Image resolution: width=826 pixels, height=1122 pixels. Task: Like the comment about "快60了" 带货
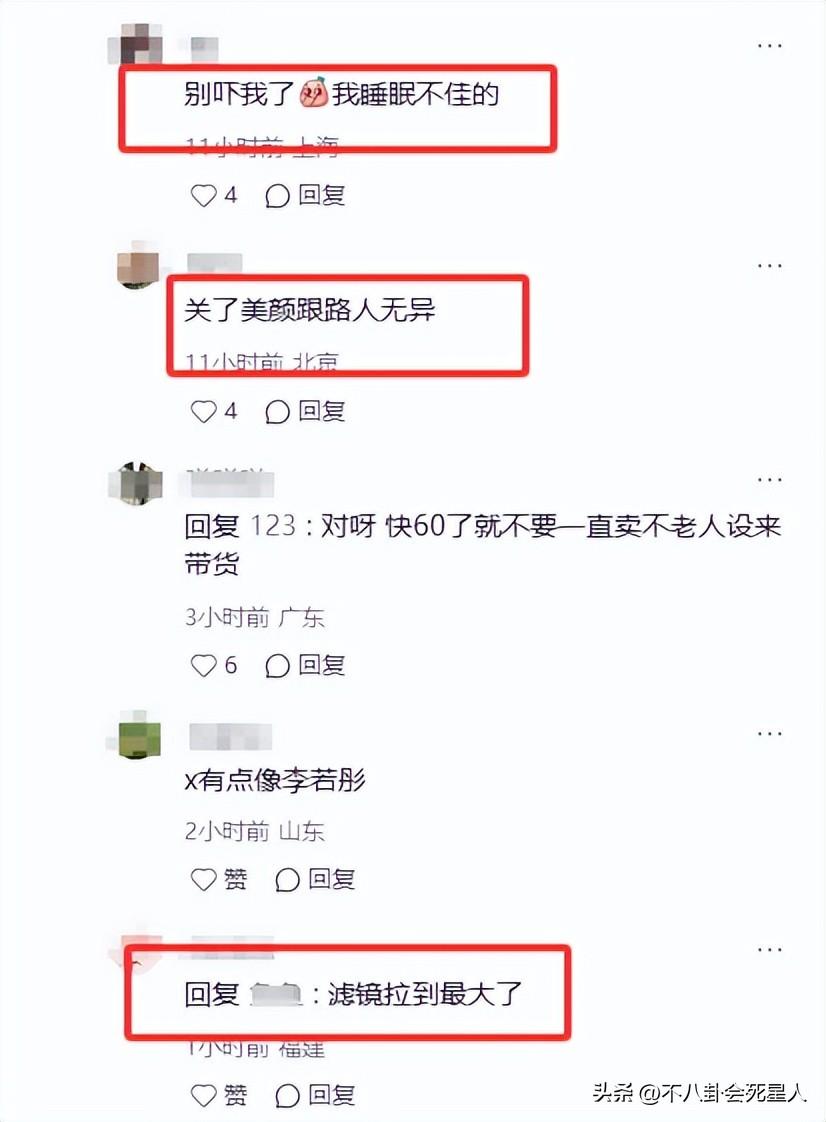204,665
